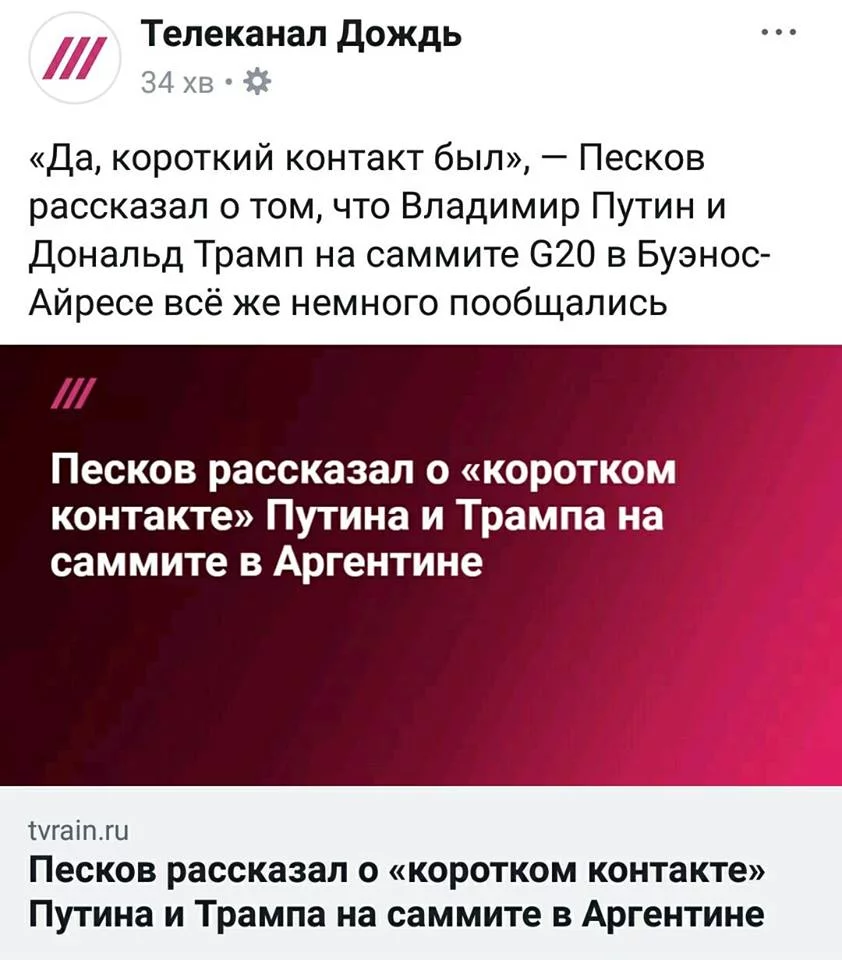
Task: Open the post's three-dot overflow menu
Action: tap(779, 33)
